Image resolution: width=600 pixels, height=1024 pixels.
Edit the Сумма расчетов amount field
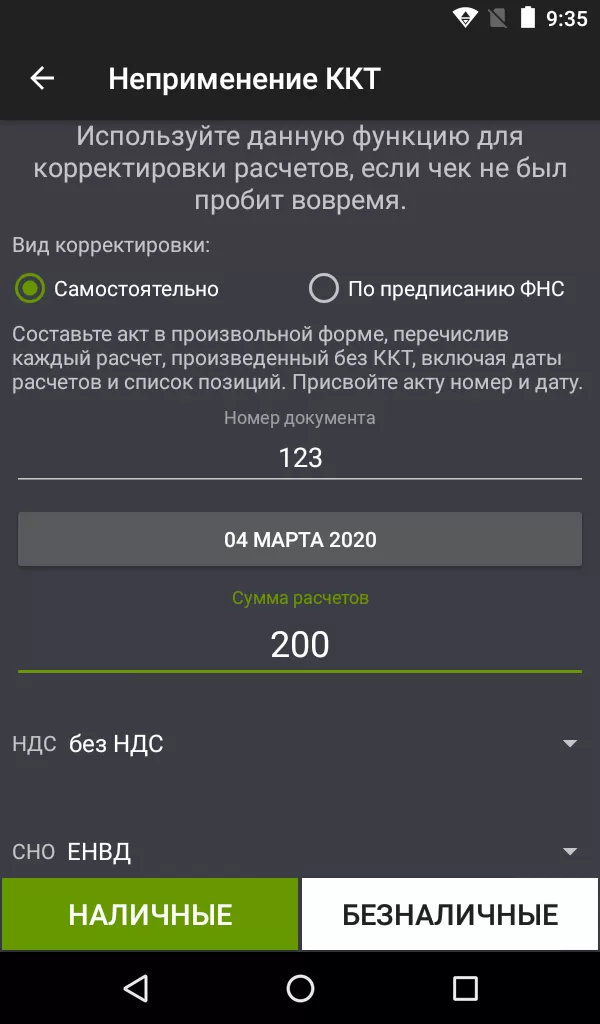coord(300,645)
